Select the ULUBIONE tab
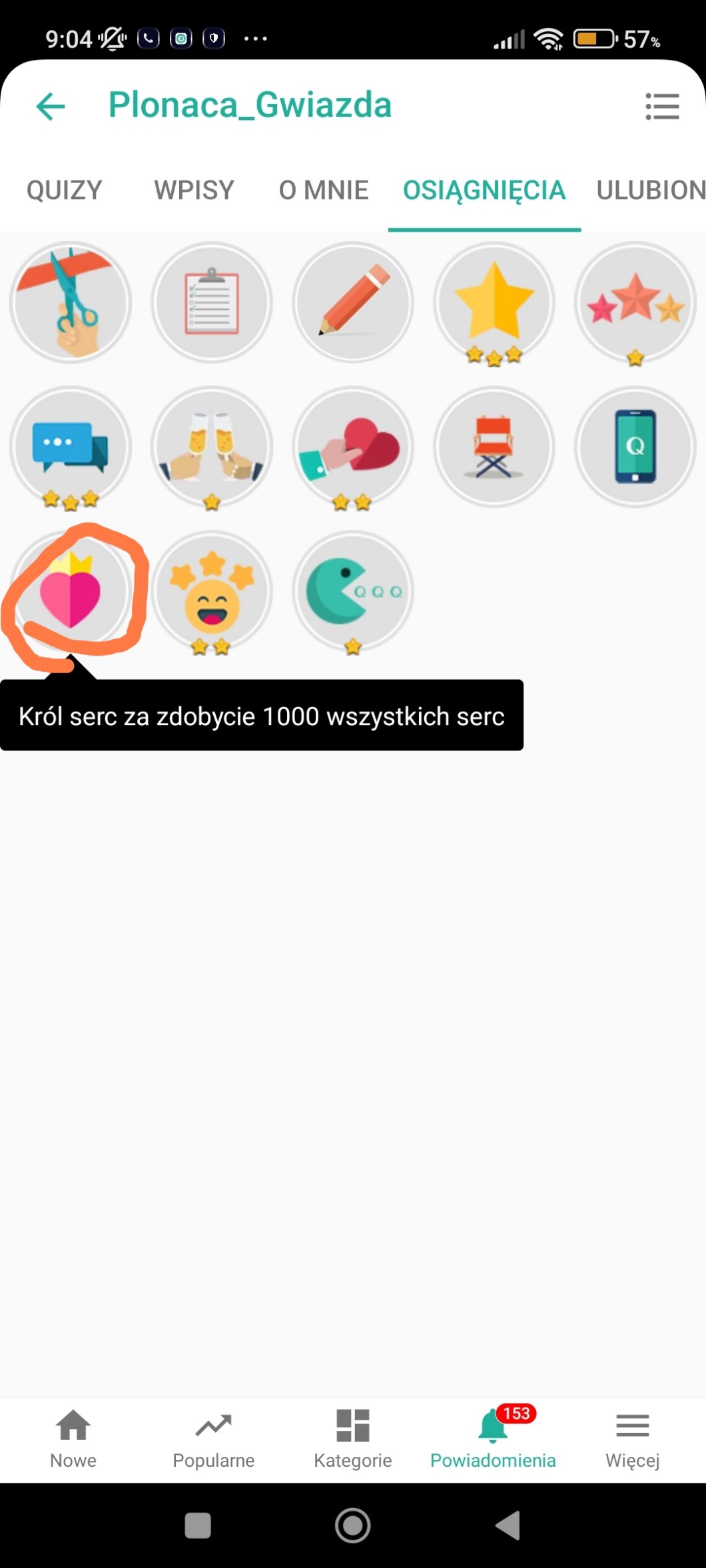 [649, 190]
